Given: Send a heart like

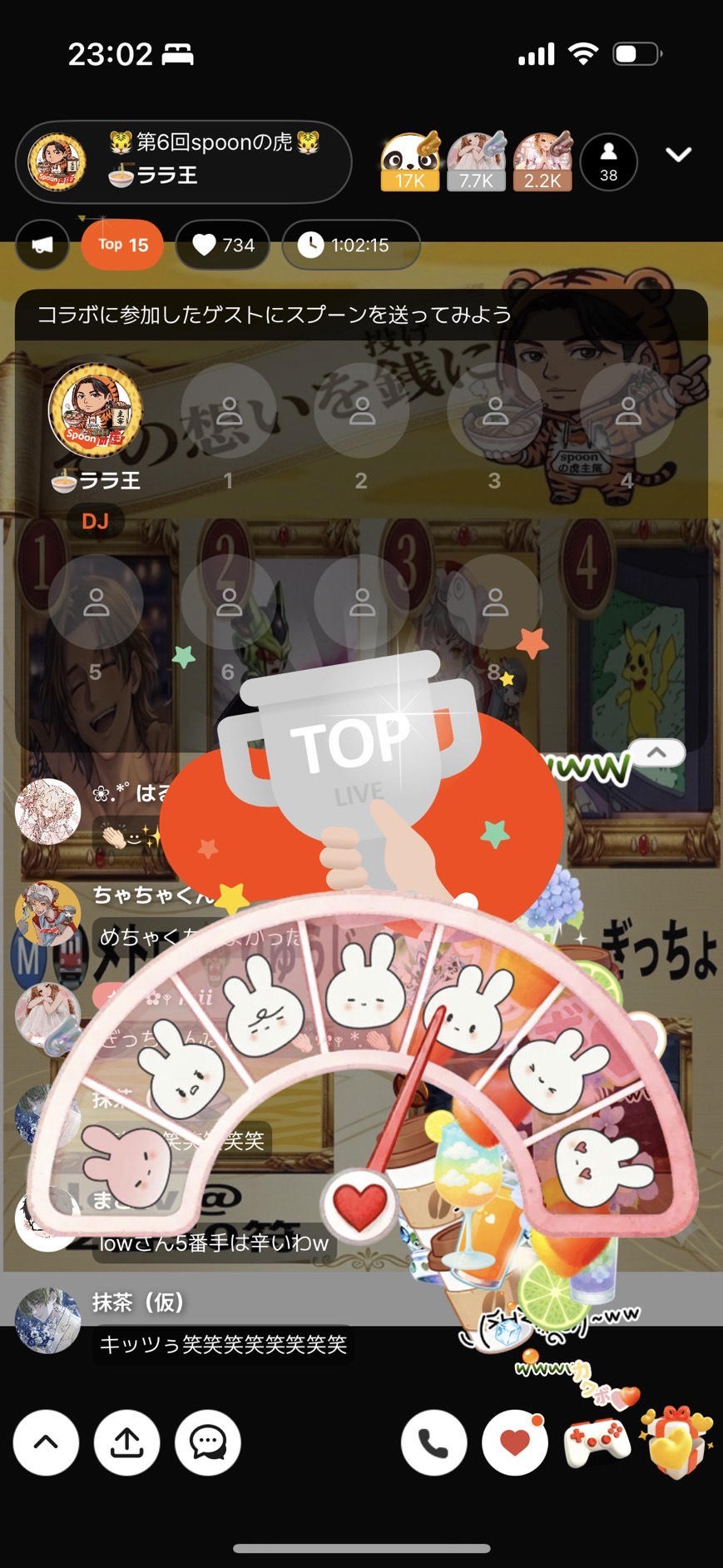Looking at the screenshot, I should (515, 1442).
